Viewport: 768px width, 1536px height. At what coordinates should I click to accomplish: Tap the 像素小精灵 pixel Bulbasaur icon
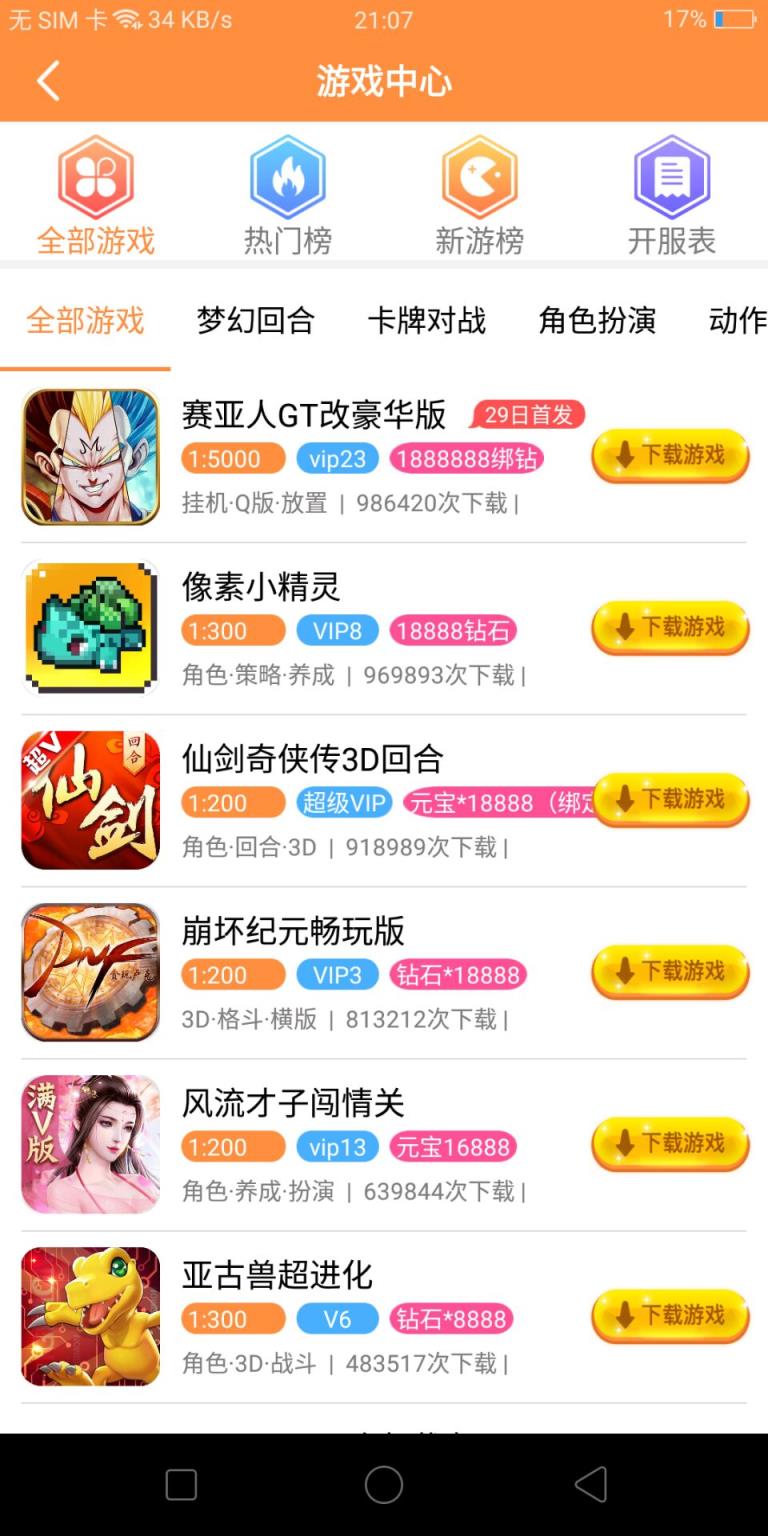tap(90, 628)
